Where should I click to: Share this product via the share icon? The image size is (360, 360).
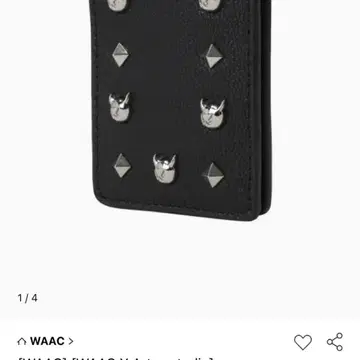(335, 342)
